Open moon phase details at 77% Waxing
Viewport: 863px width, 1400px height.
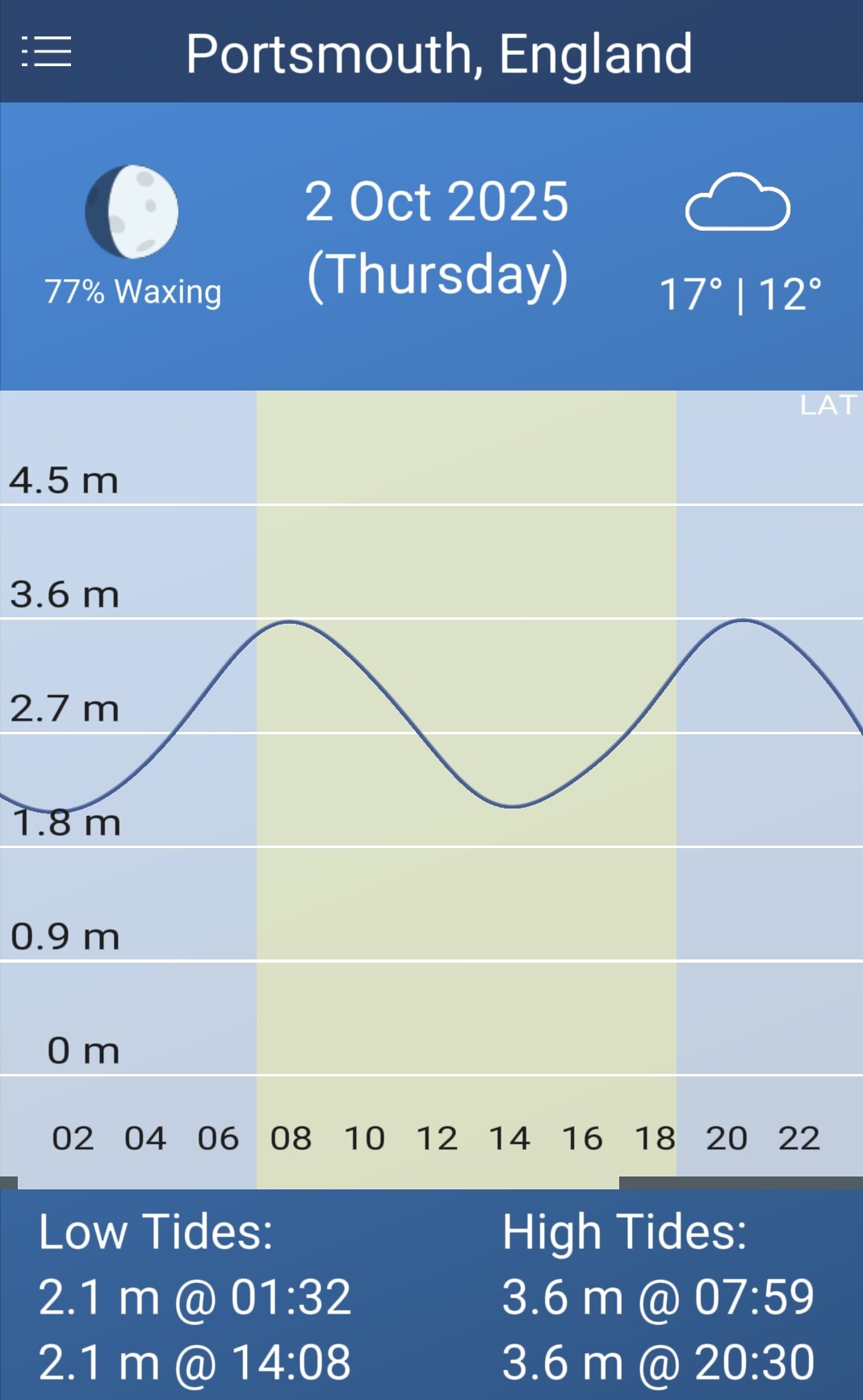(x=132, y=234)
